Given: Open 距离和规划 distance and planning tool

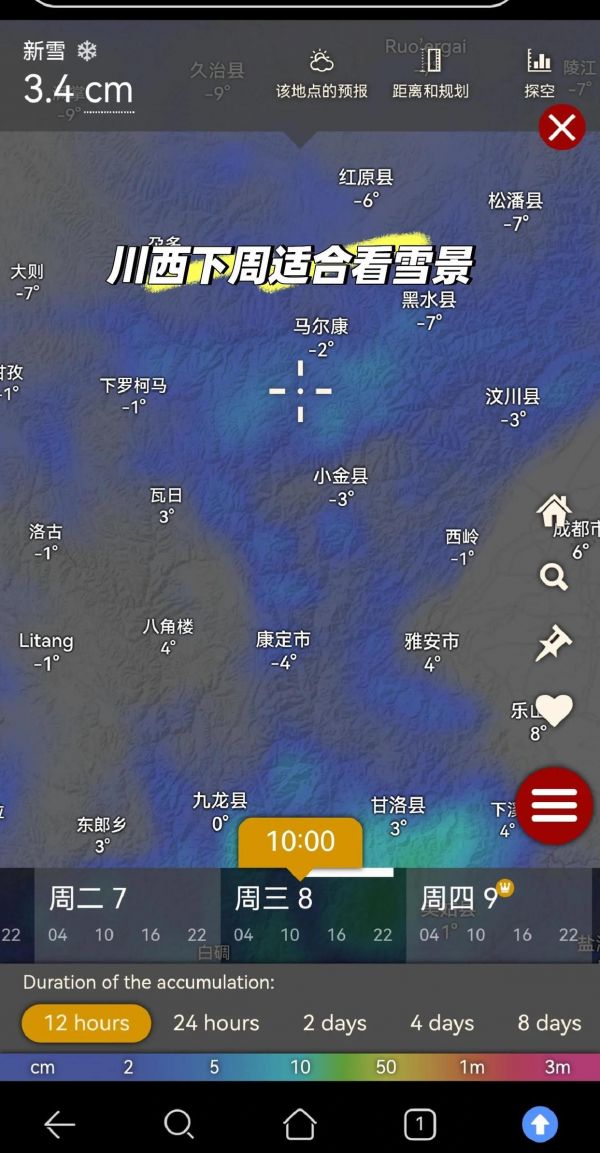Looking at the screenshot, I should click(430, 74).
